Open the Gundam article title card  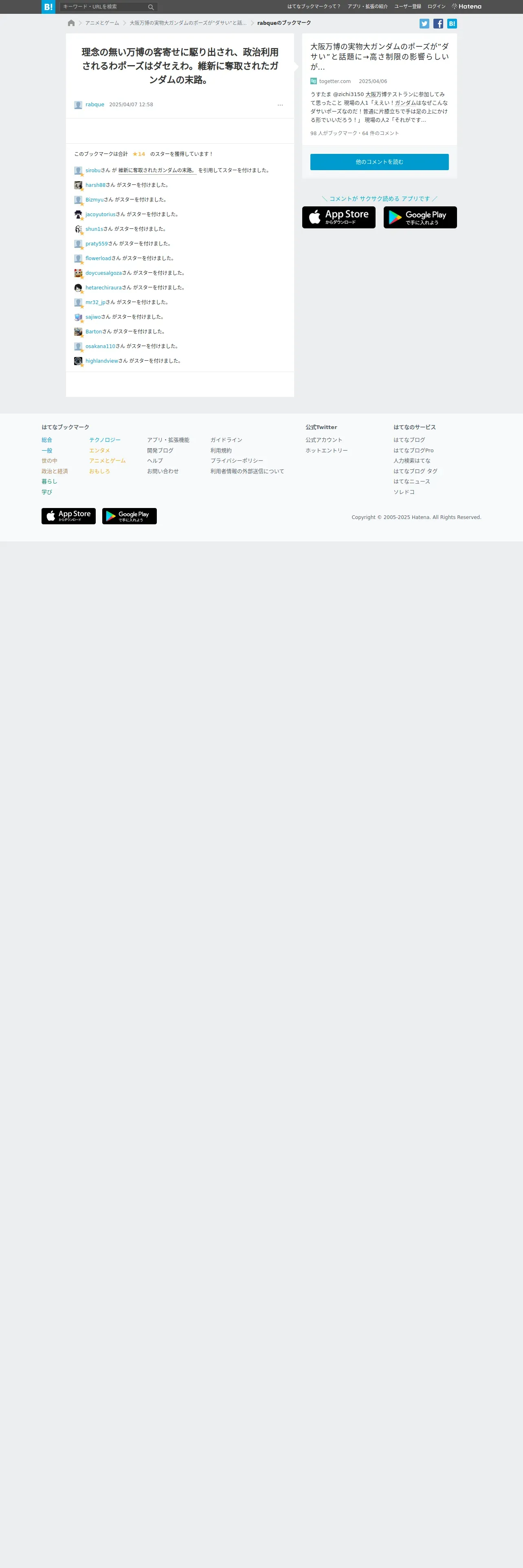[379, 57]
